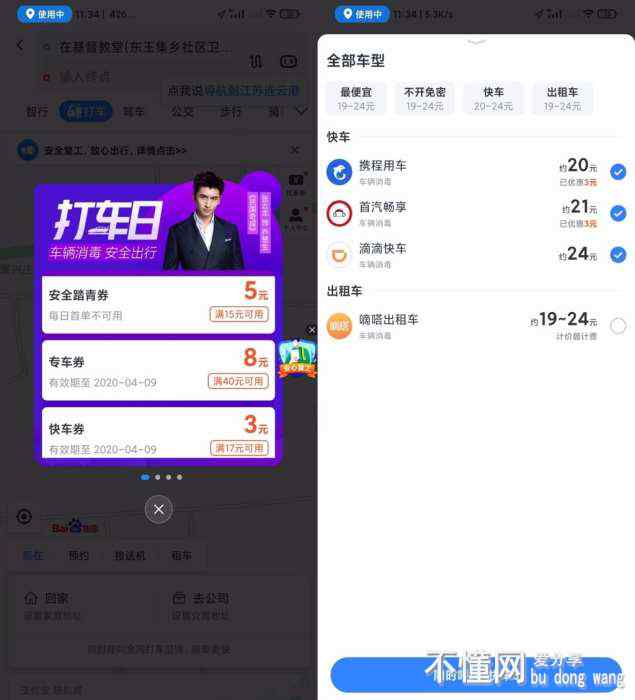
Task: Select the 快车 20-24元 filter chip
Action: tap(493, 98)
